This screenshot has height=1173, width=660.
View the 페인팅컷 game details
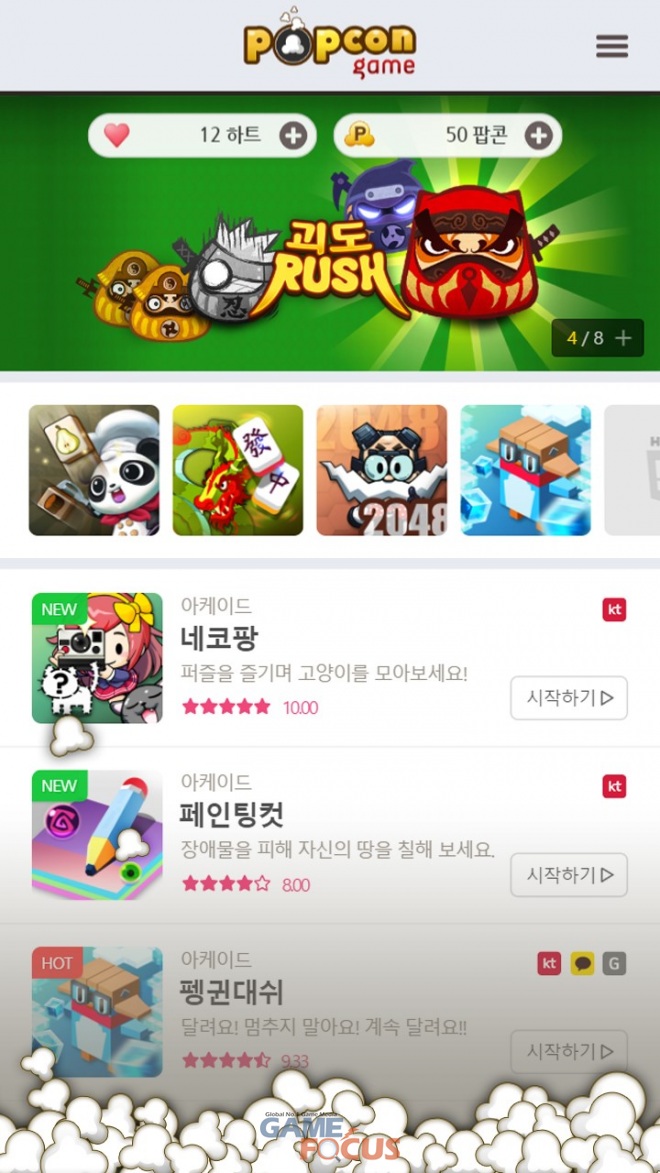click(x=233, y=815)
